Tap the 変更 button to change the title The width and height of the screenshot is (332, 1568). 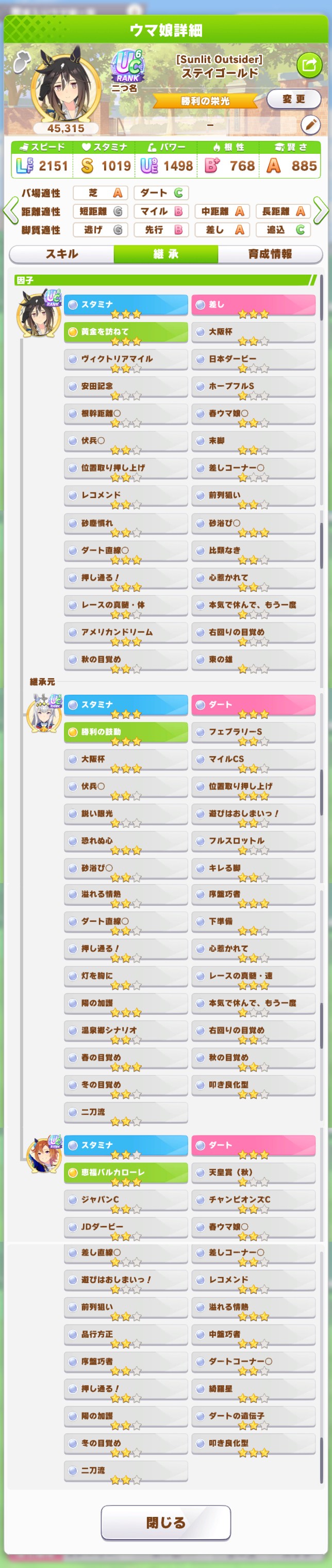point(294,99)
